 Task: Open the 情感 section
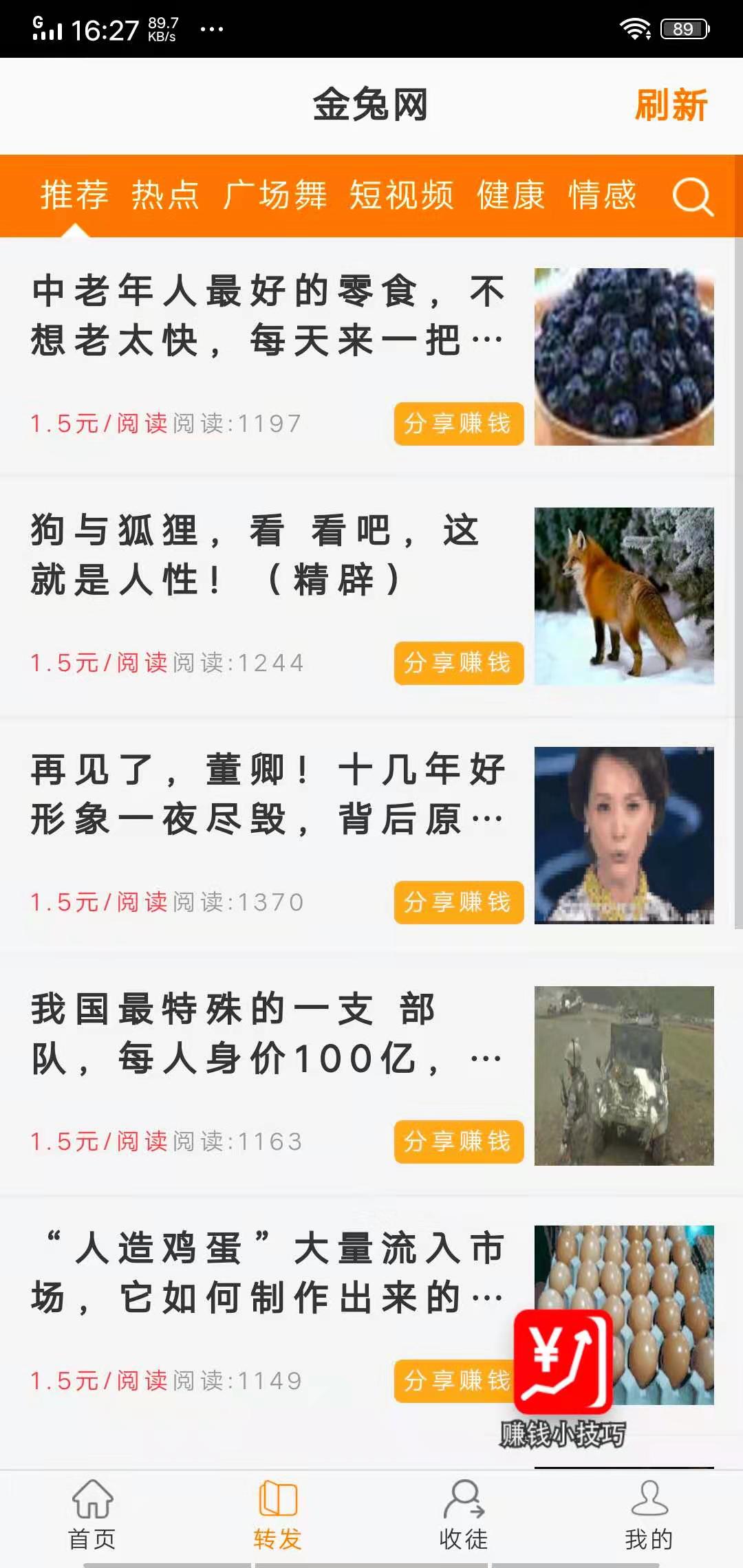tap(604, 196)
